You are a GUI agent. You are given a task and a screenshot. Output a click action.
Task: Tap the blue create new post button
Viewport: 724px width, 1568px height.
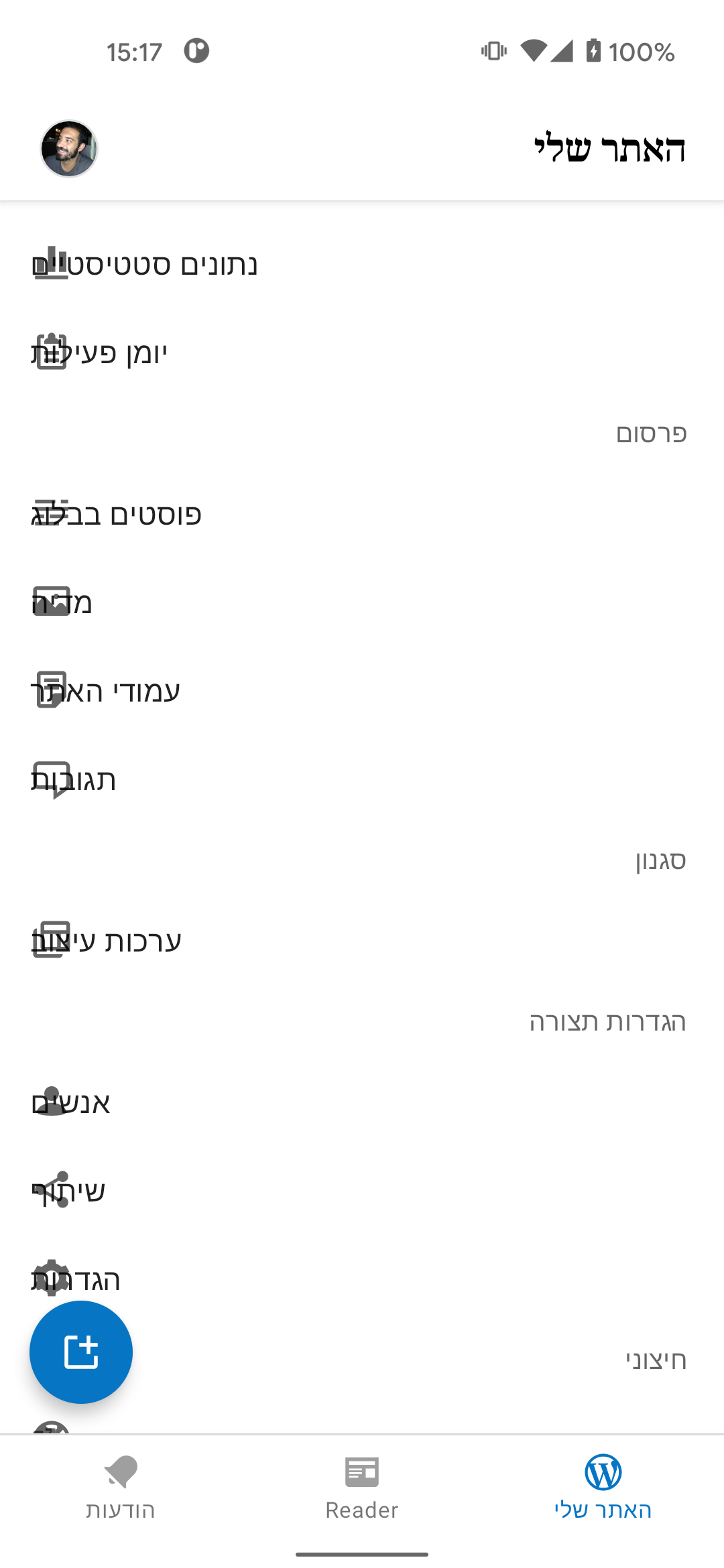(x=81, y=1352)
